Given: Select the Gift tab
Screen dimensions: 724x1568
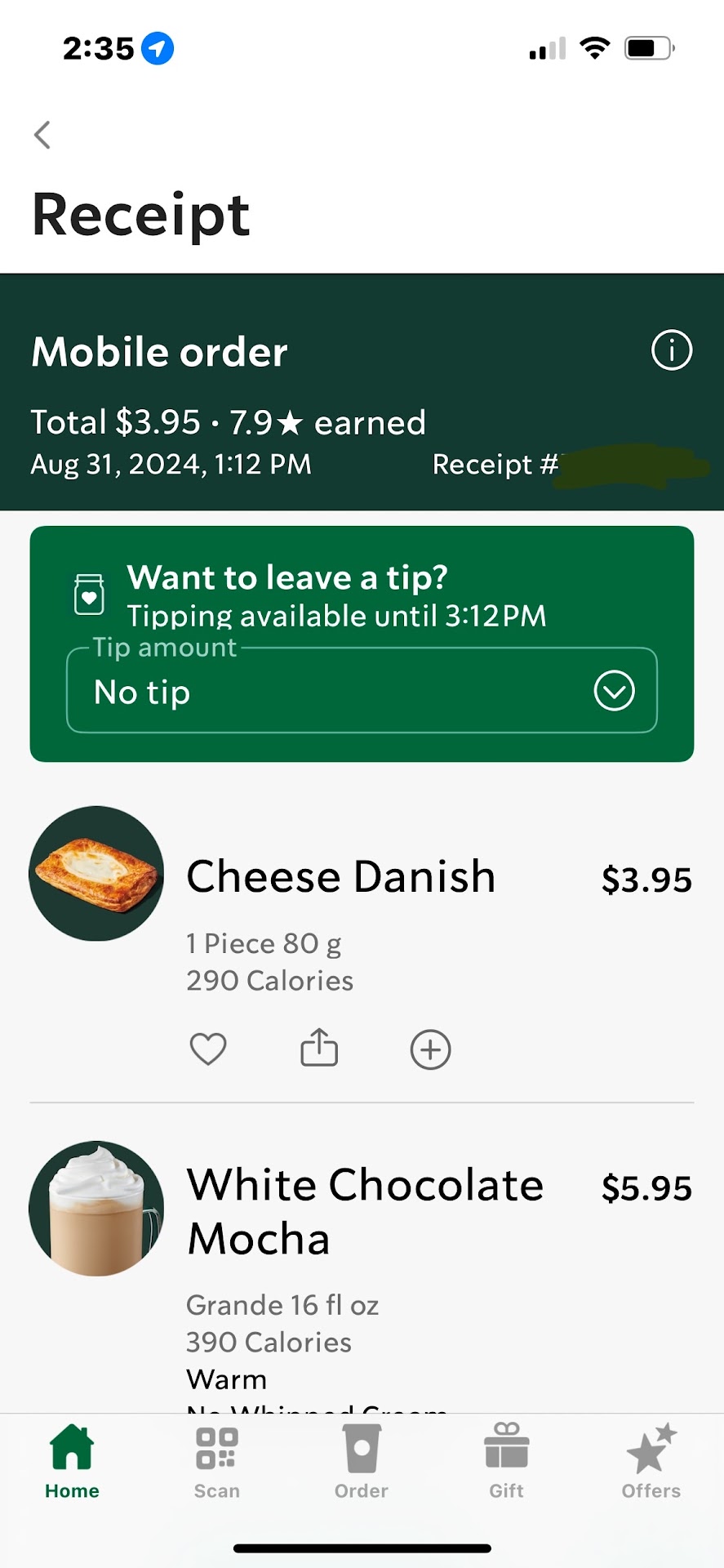Looking at the screenshot, I should click(506, 1461).
